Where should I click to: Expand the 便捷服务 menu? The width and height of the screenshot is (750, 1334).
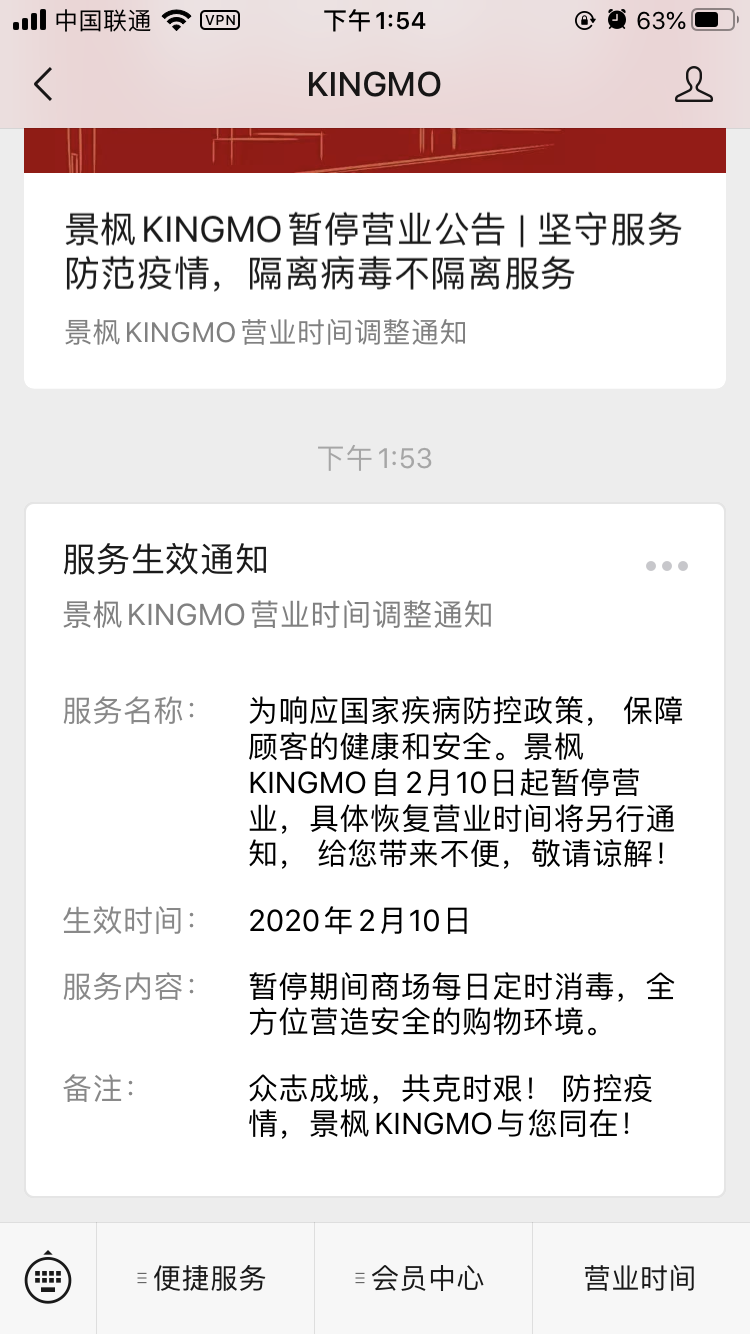point(204,1278)
